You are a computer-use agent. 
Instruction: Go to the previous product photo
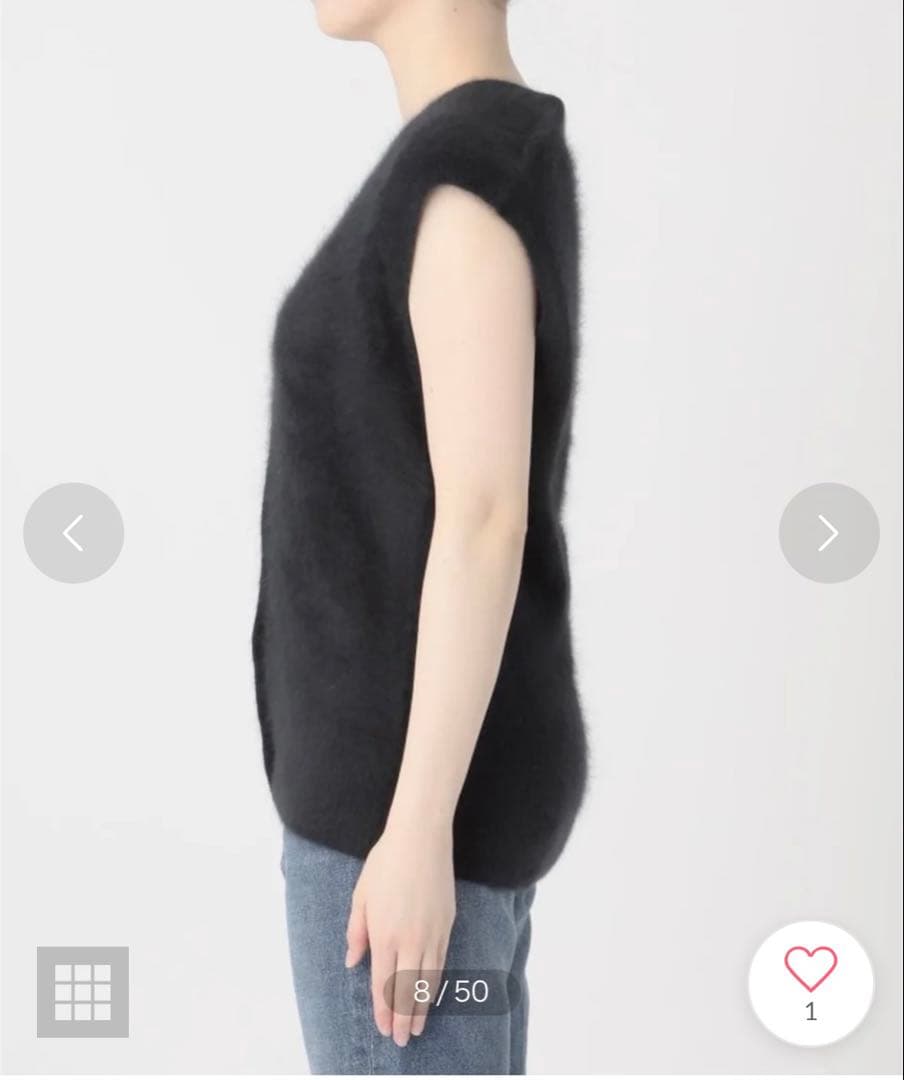click(73, 533)
